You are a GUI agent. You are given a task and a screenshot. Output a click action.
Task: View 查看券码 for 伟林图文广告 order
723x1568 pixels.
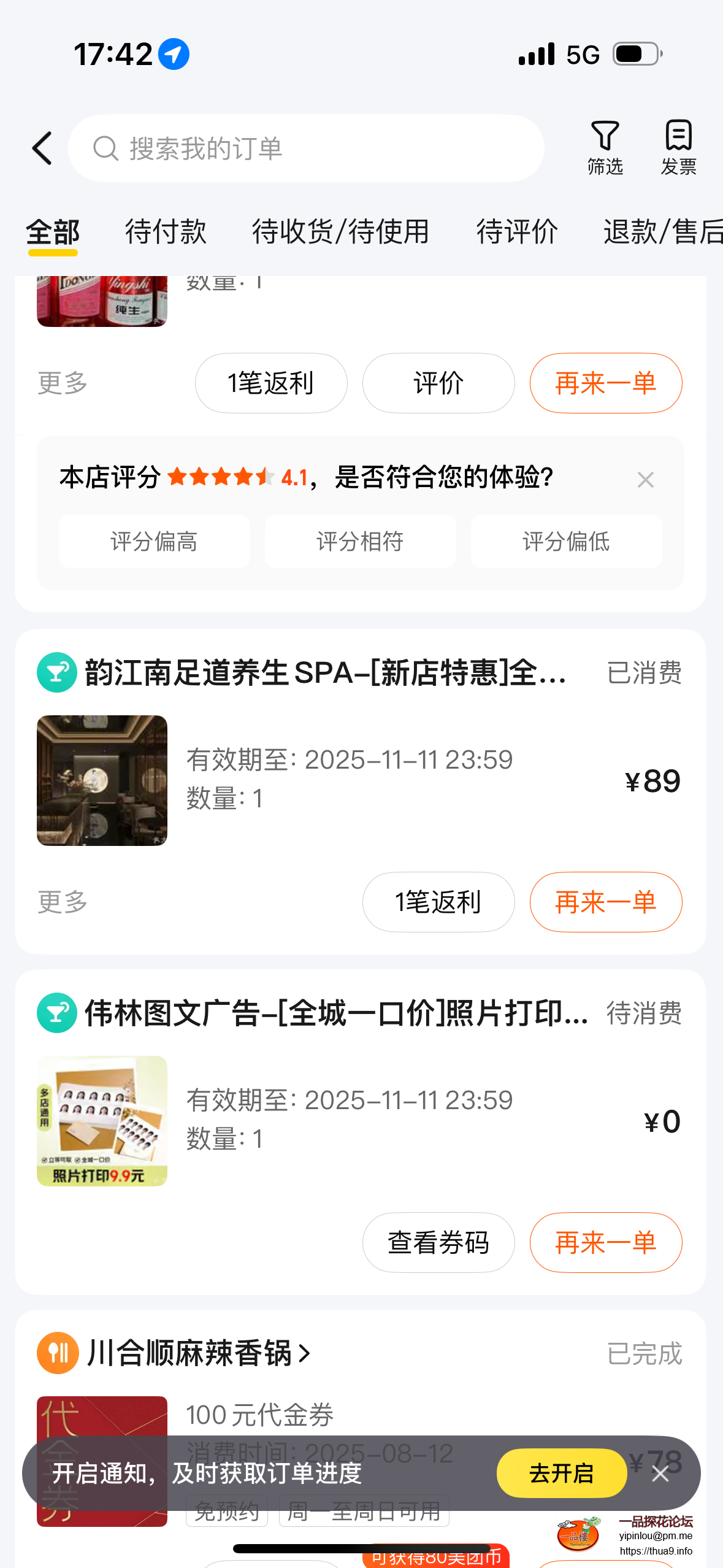point(438,1243)
